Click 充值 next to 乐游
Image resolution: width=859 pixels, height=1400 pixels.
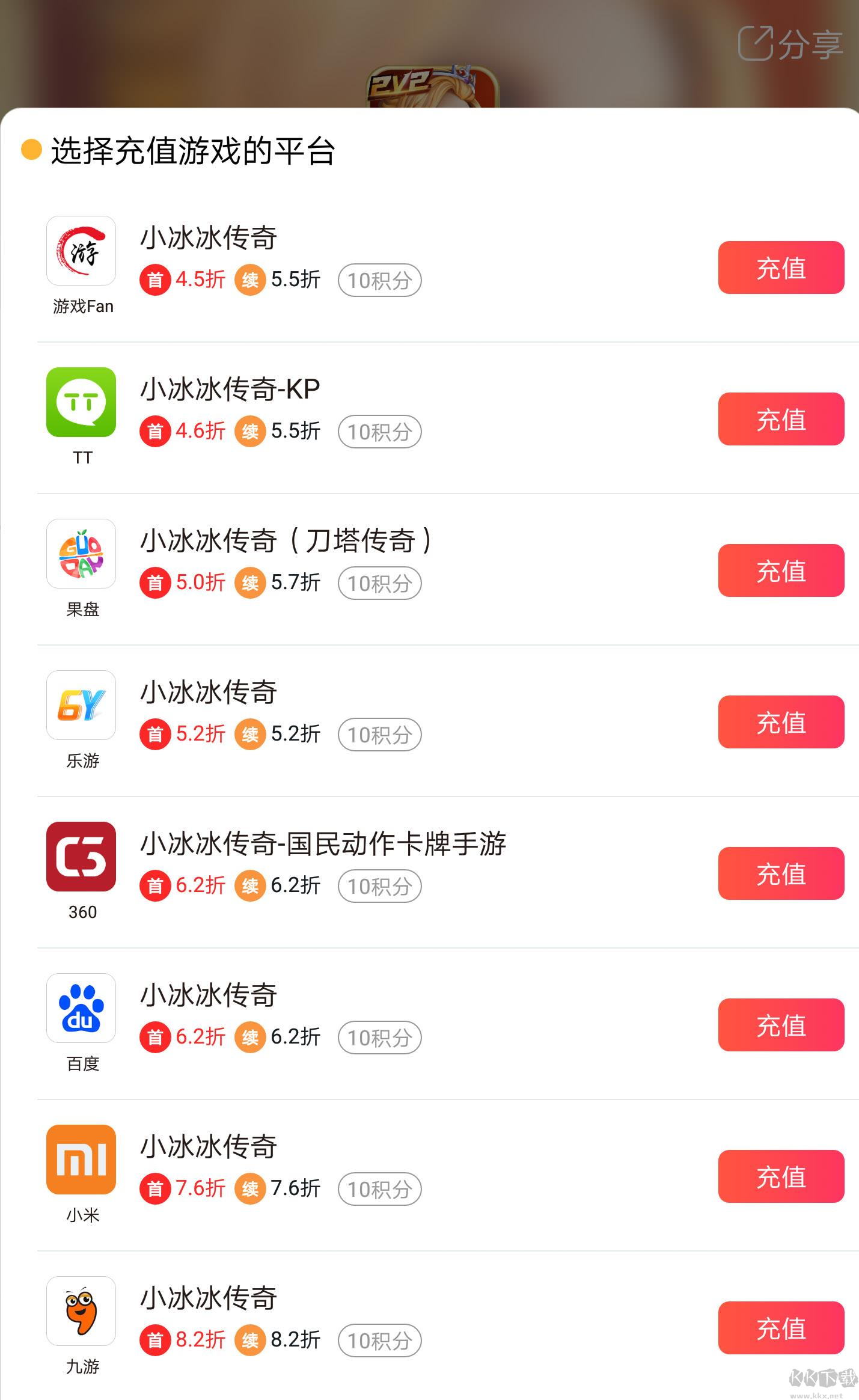click(x=781, y=722)
